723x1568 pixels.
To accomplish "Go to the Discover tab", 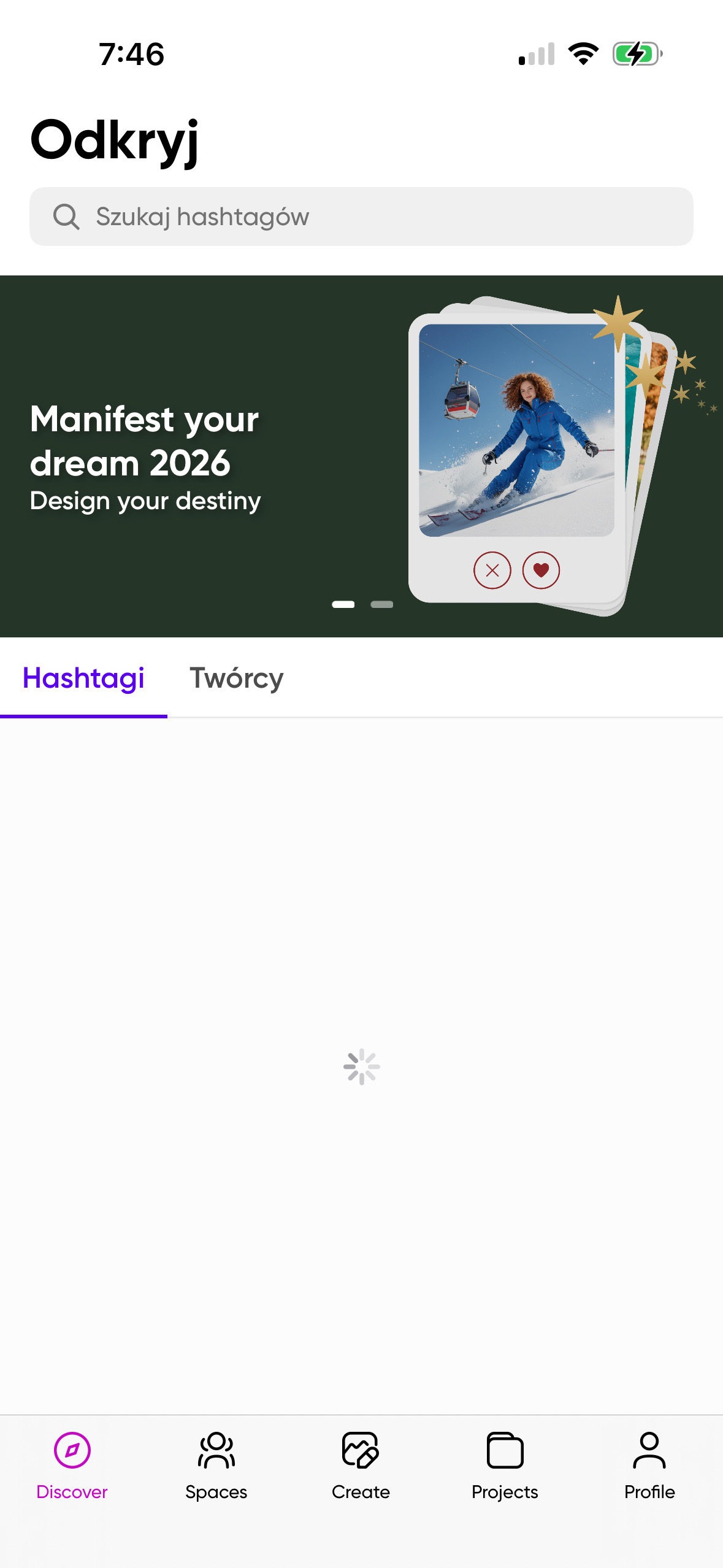I will click(x=72, y=1466).
